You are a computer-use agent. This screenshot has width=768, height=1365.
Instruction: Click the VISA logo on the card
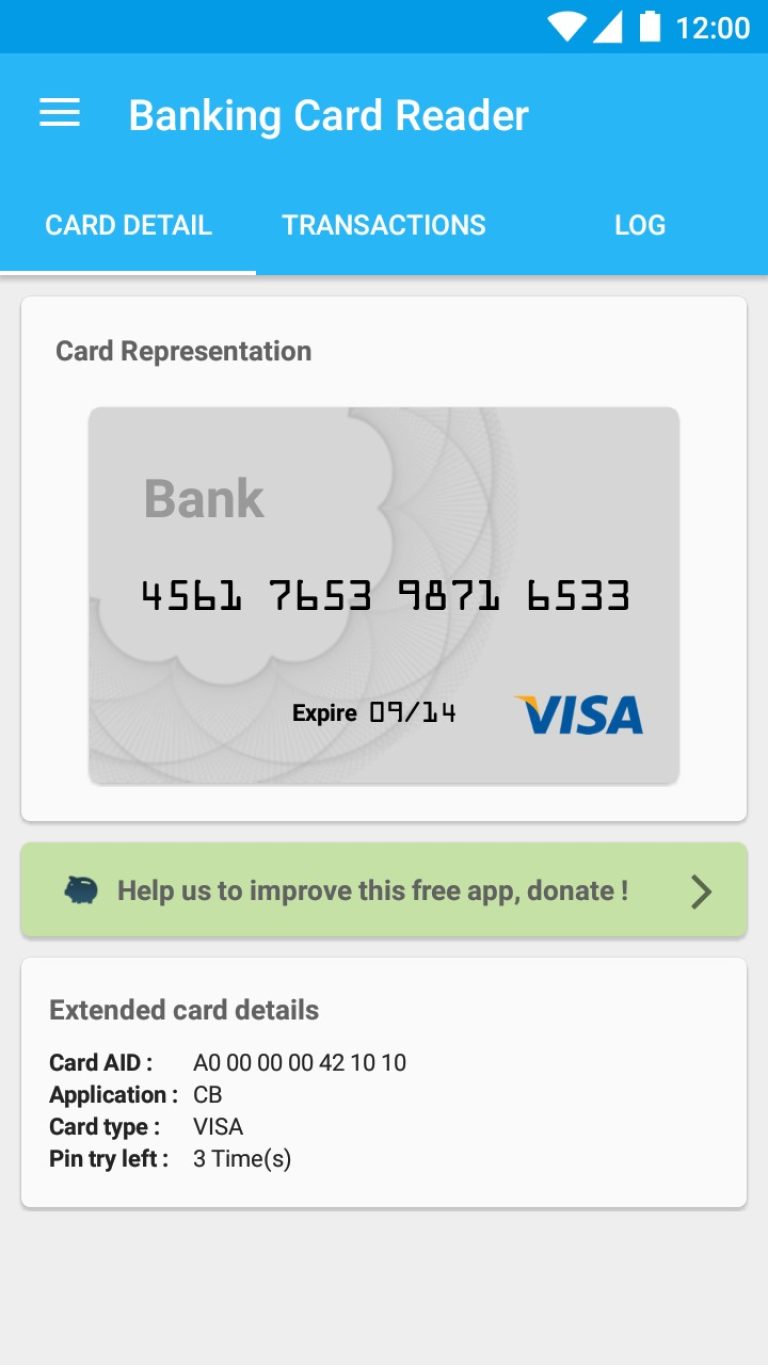580,714
